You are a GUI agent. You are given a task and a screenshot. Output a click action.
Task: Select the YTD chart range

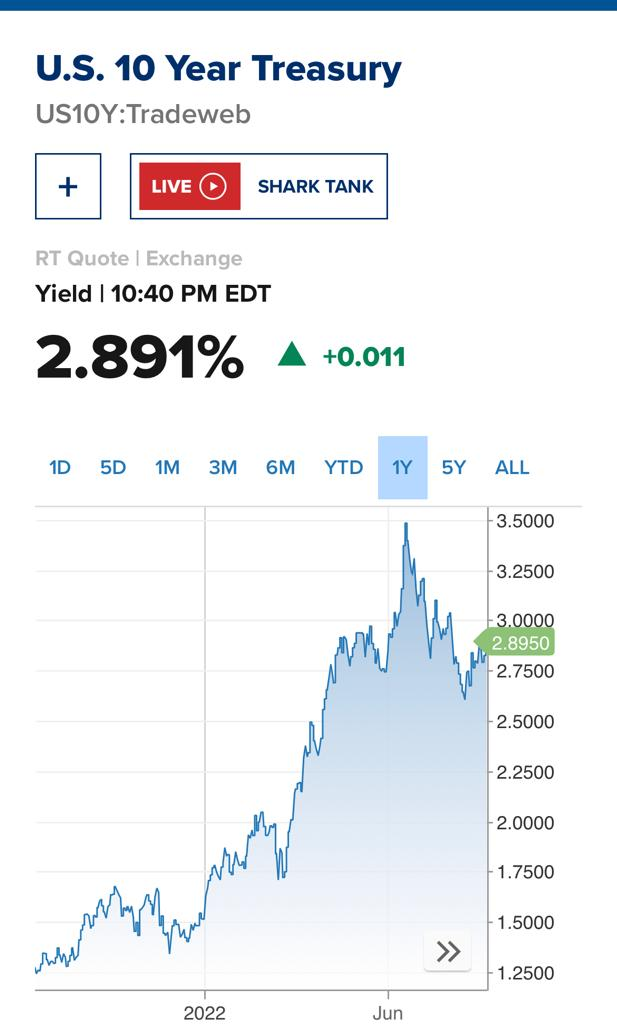tap(343, 468)
